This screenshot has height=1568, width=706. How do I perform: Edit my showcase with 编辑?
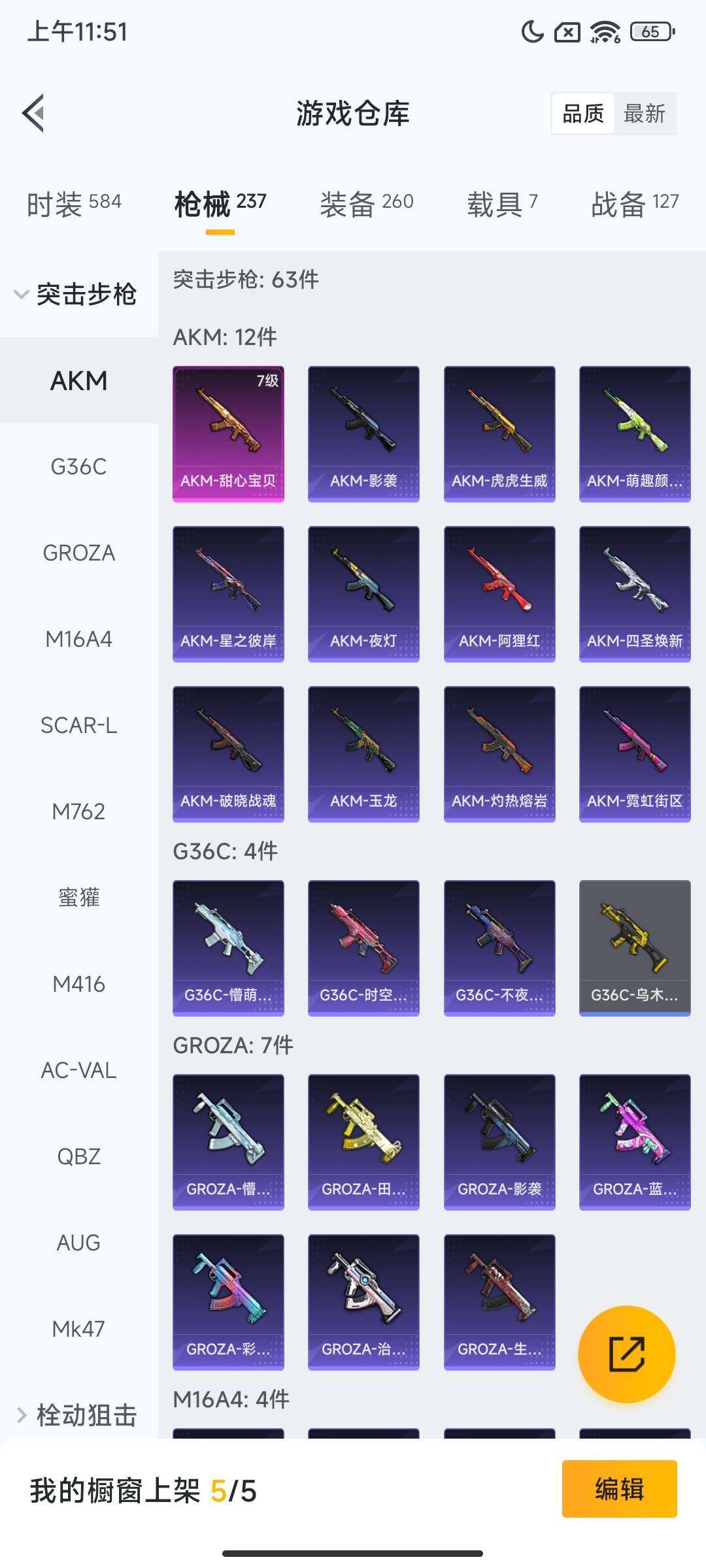(619, 1489)
